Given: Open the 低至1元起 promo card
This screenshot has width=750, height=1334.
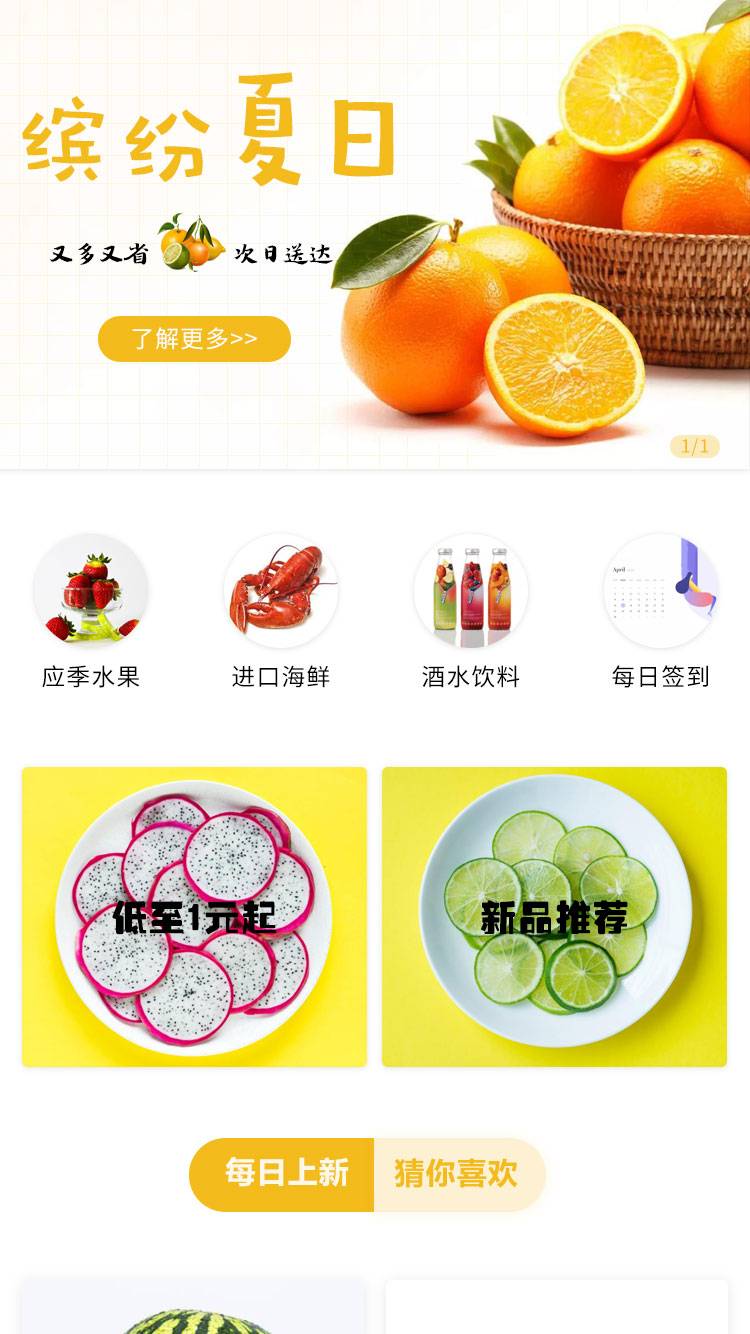Looking at the screenshot, I should (194, 916).
